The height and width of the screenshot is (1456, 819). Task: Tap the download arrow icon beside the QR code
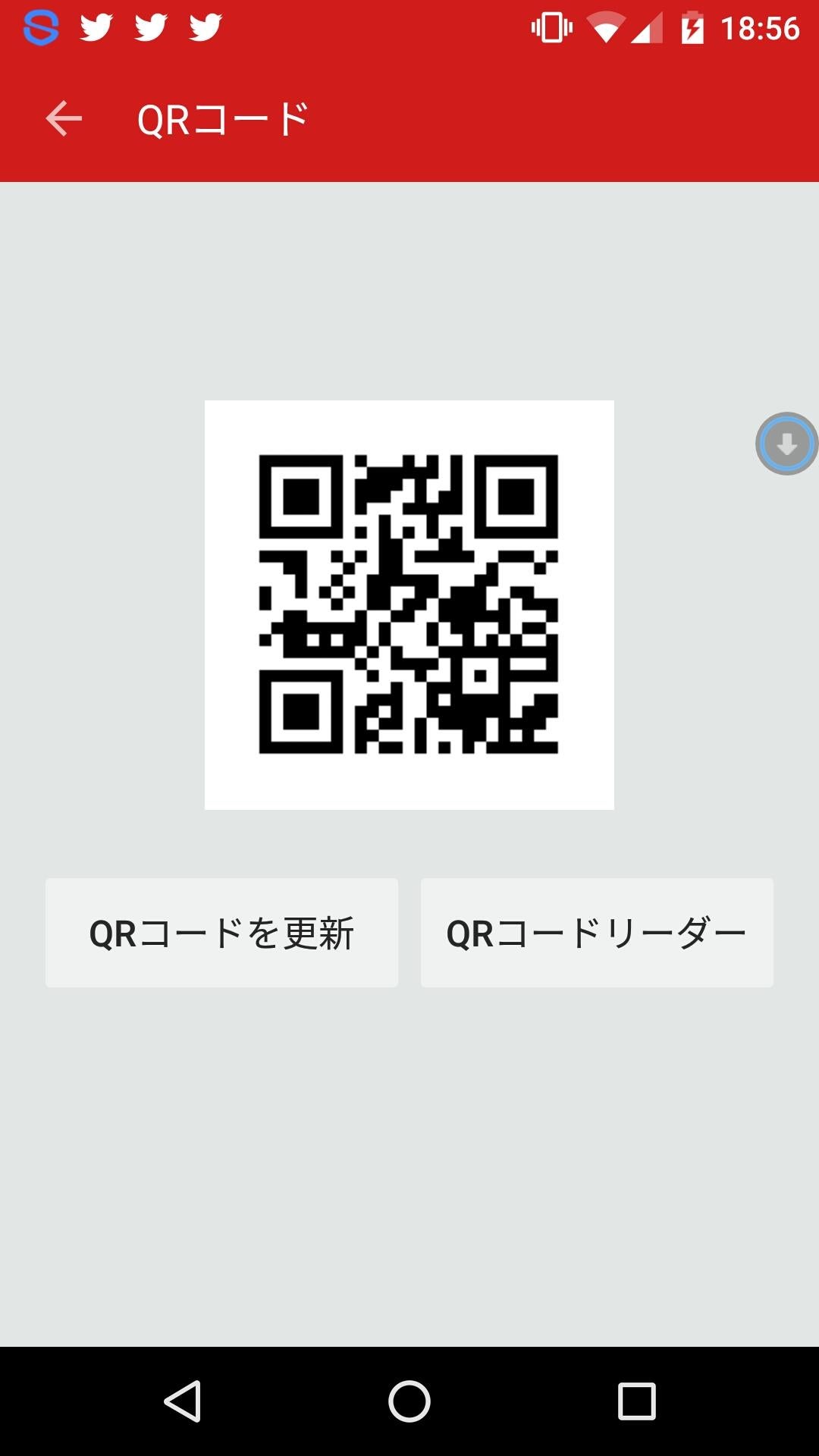[x=786, y=443]
